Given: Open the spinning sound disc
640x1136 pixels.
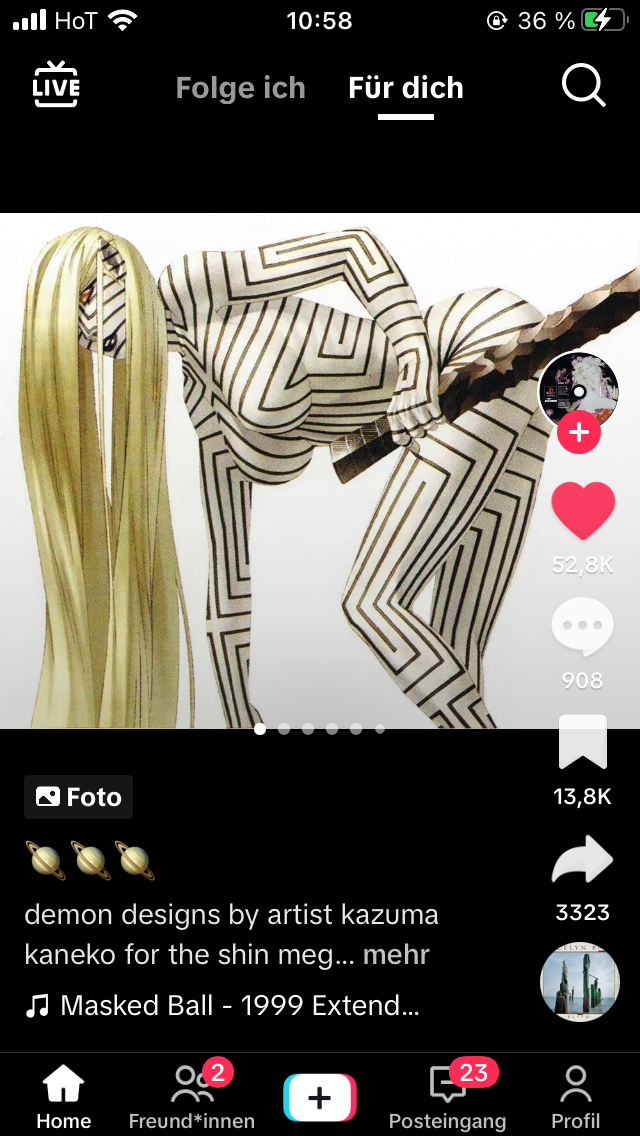Looking at the screenshot, I should (580, 982).
